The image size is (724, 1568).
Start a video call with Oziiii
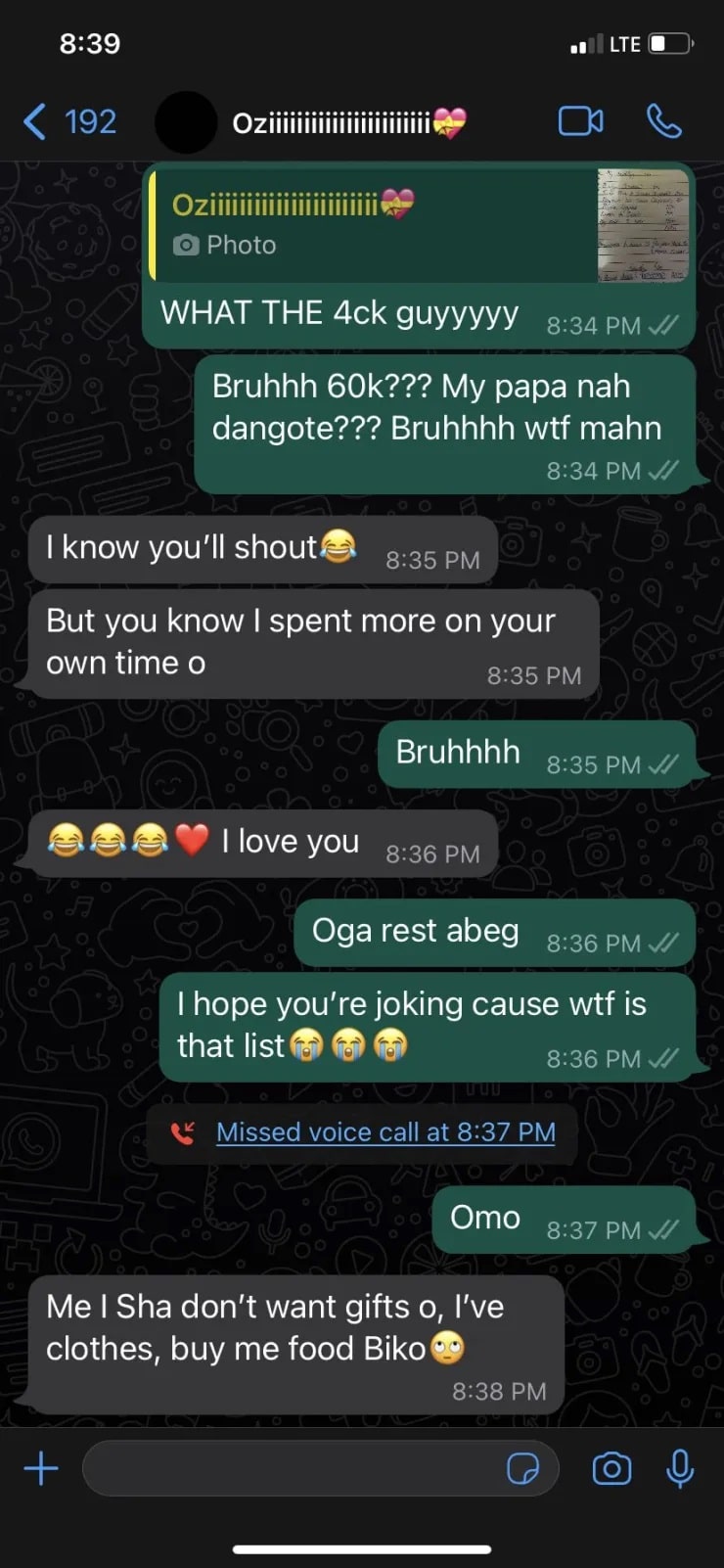click(x=580, y=121)
